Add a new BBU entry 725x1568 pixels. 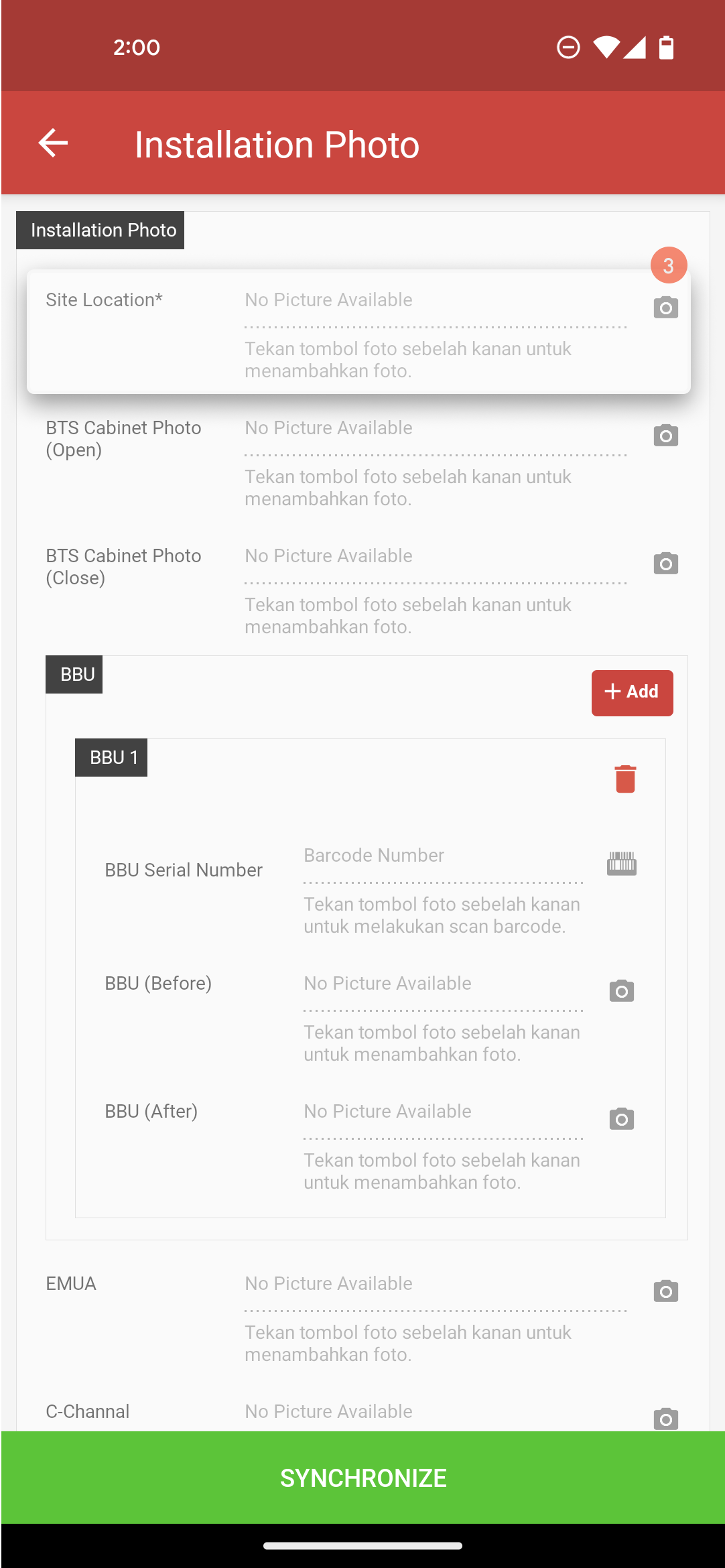[632, 693]
